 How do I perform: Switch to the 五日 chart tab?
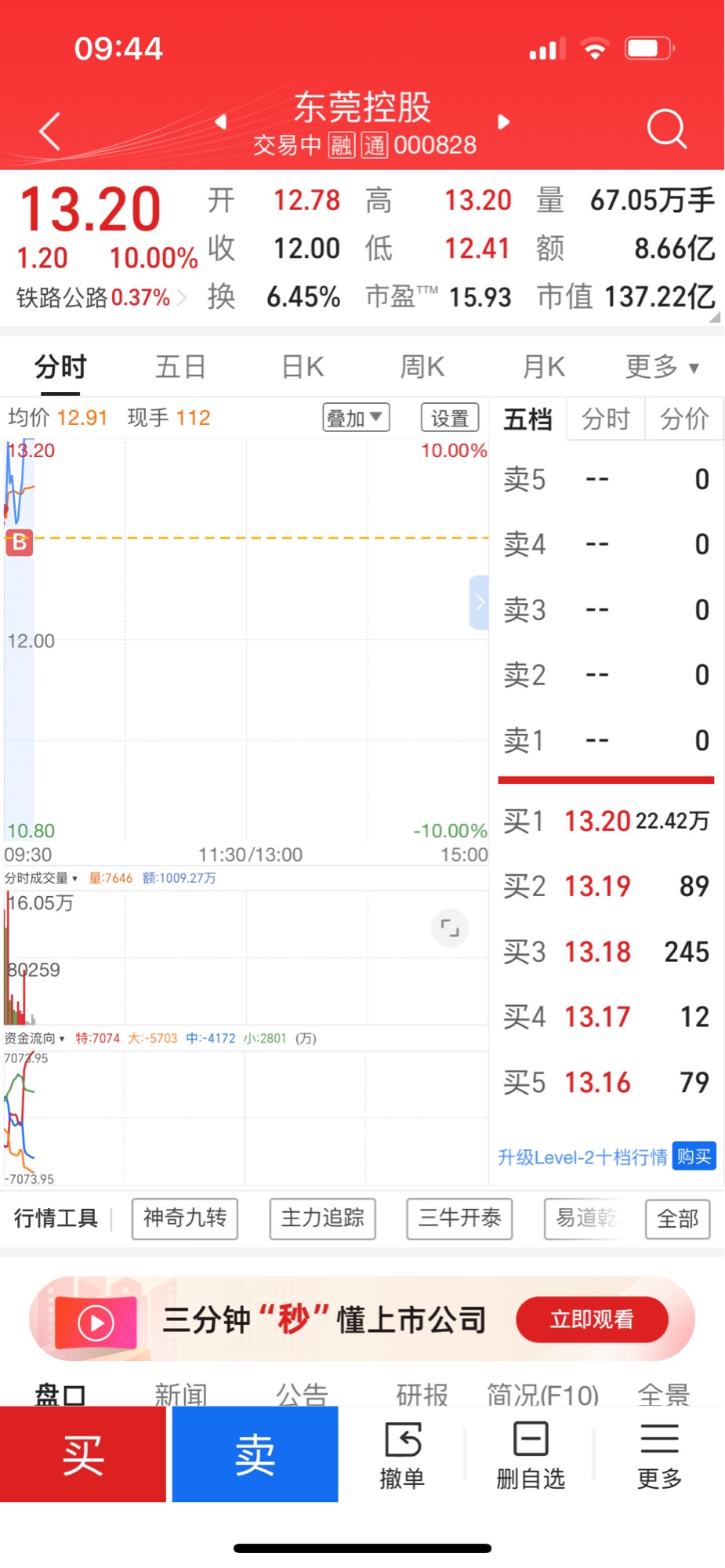click(x=180, y=366)
